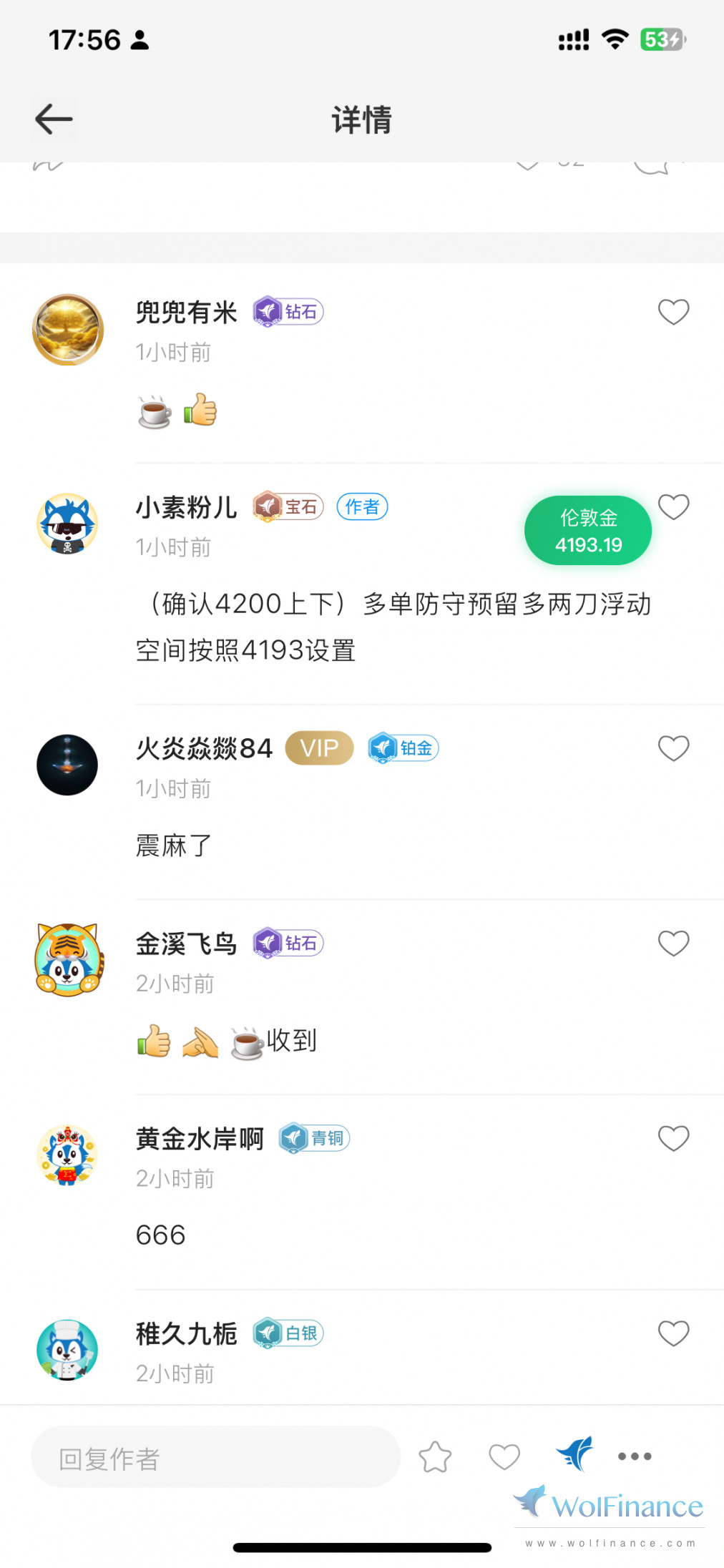Go back from the 详情 page
This screenshot has width=724, height=1568.
(54, 119)
